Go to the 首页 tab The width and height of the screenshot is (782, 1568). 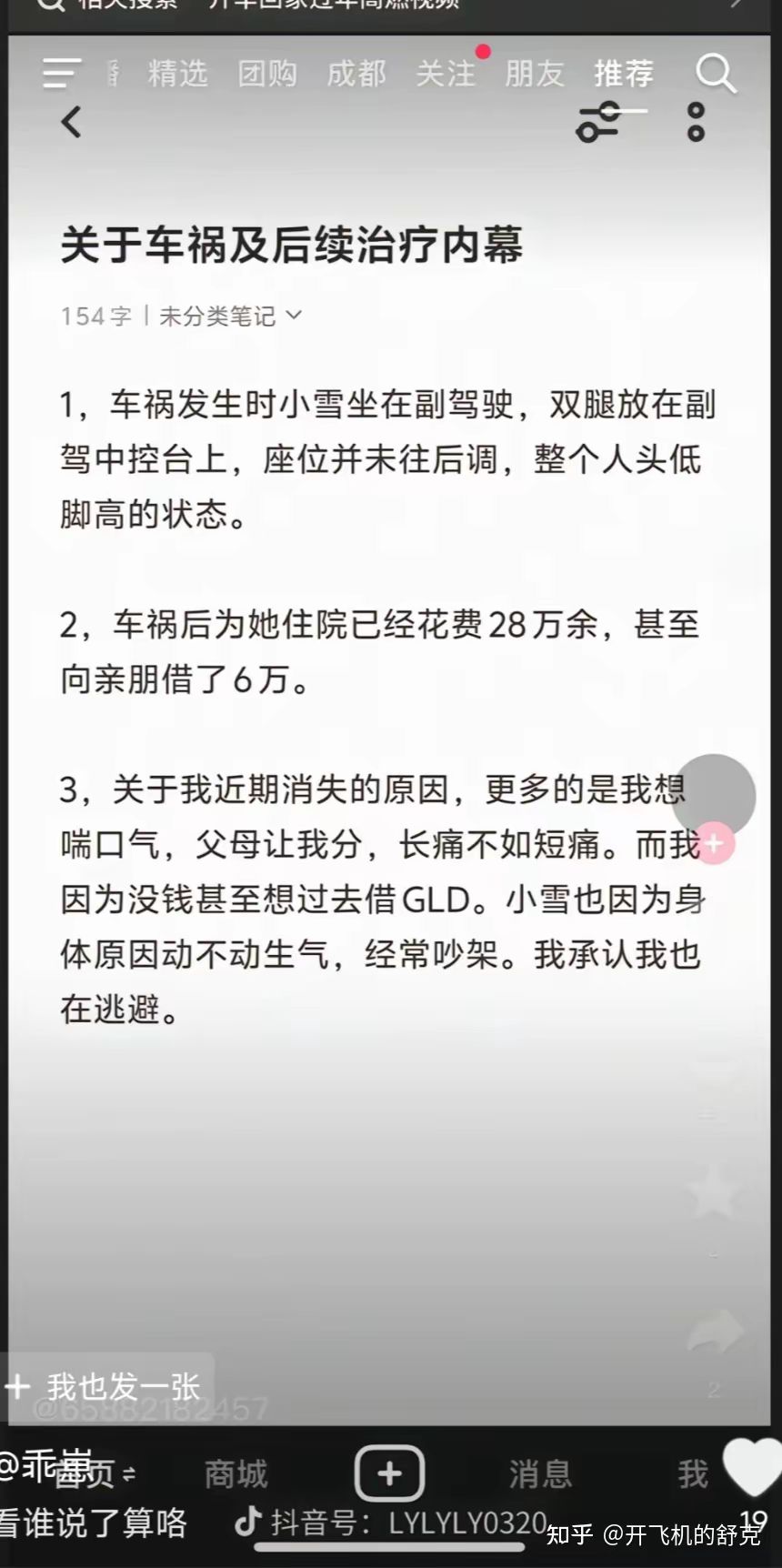click(x=86, y=1473)
